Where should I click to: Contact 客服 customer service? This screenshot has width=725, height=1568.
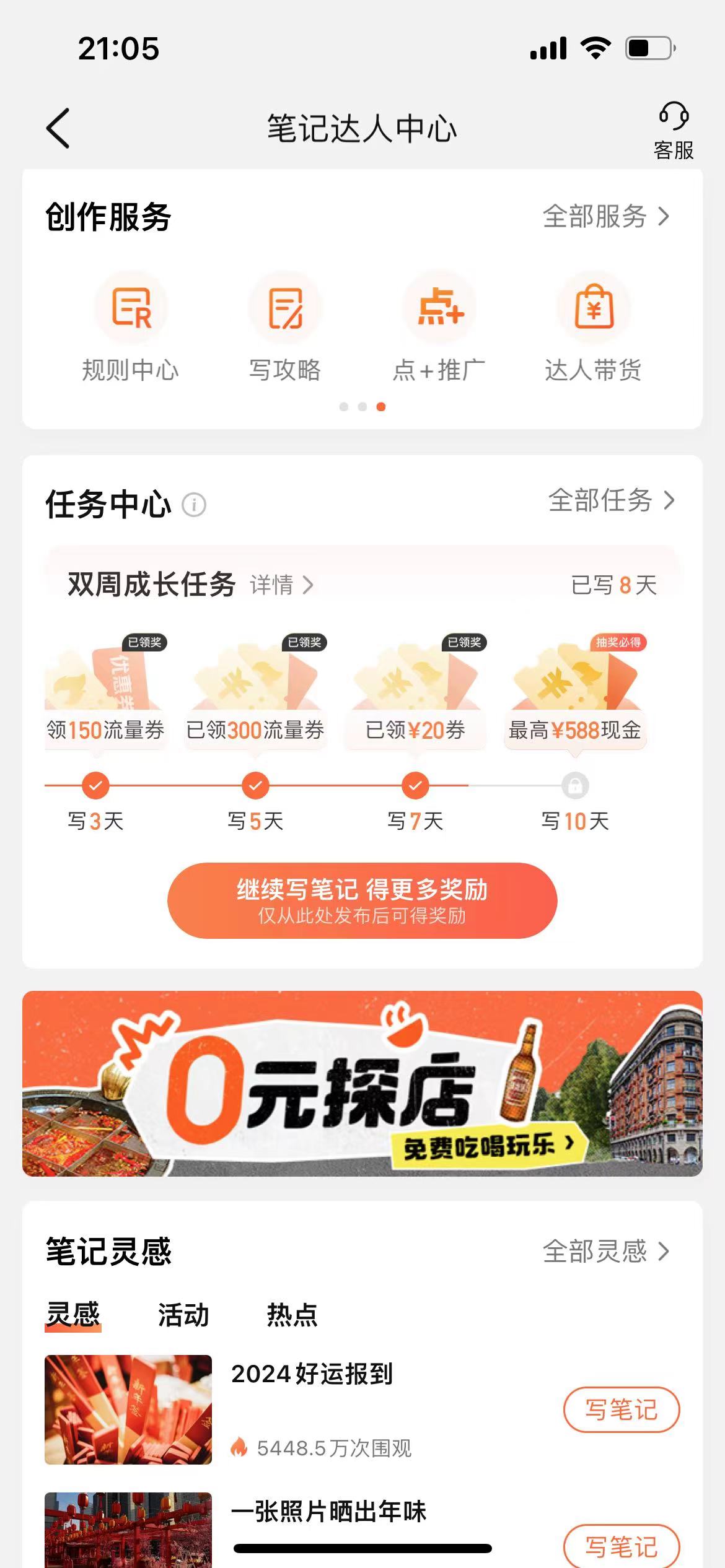click(x=673, y=130)
